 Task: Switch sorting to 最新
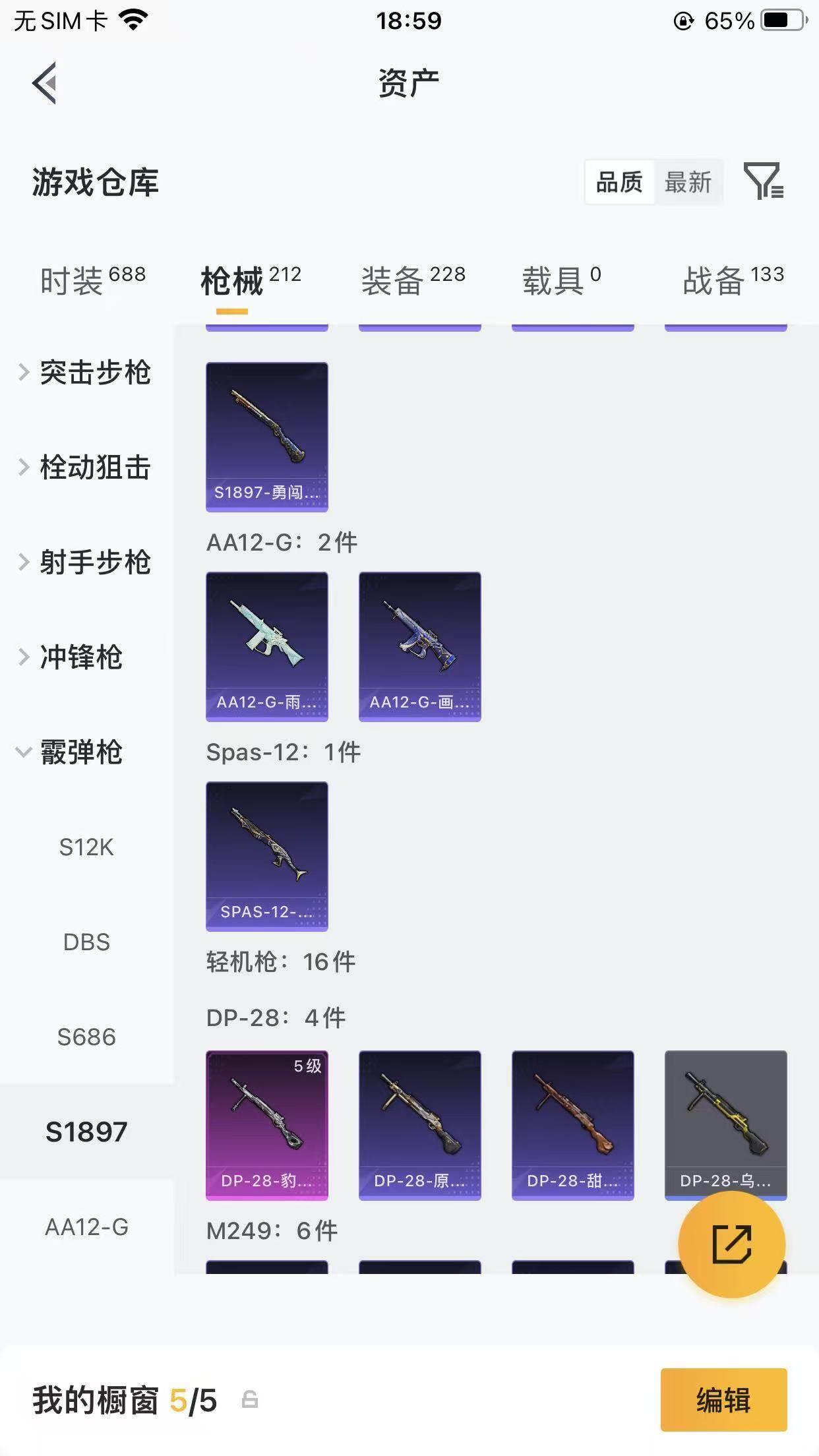689,183
